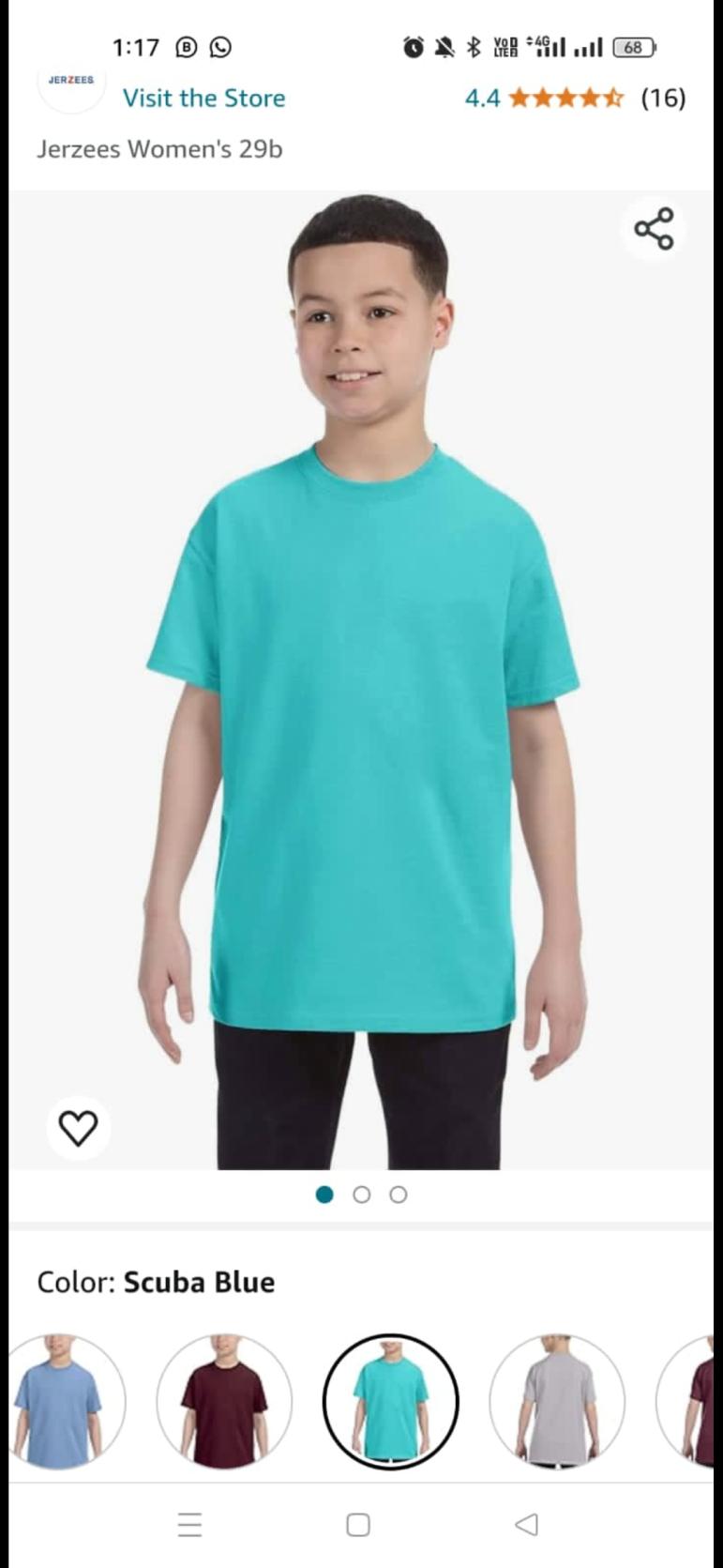Select the Scuba Blue color swatch

390,1401
